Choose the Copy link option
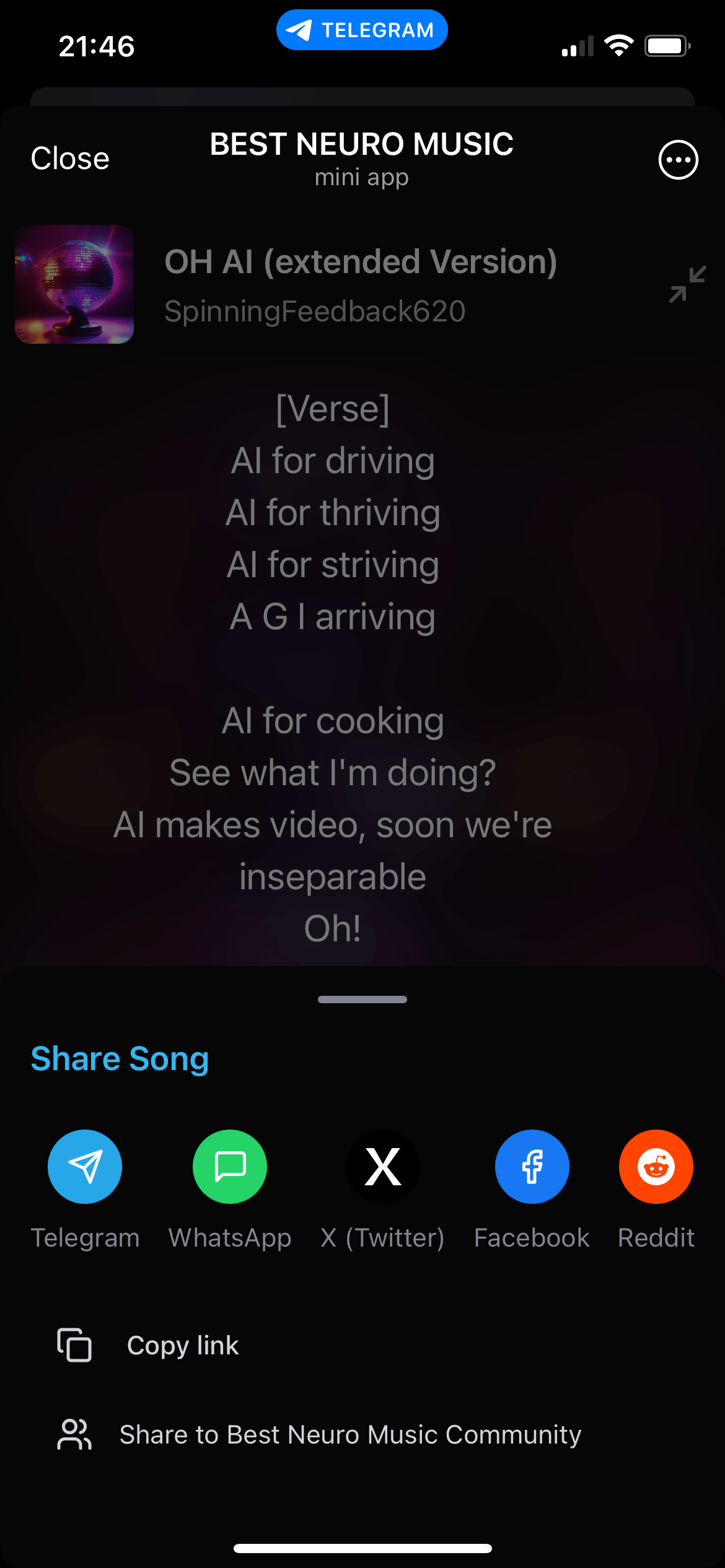Image resolution: width=725 pixels, height=1568 pixels. 182,1345
